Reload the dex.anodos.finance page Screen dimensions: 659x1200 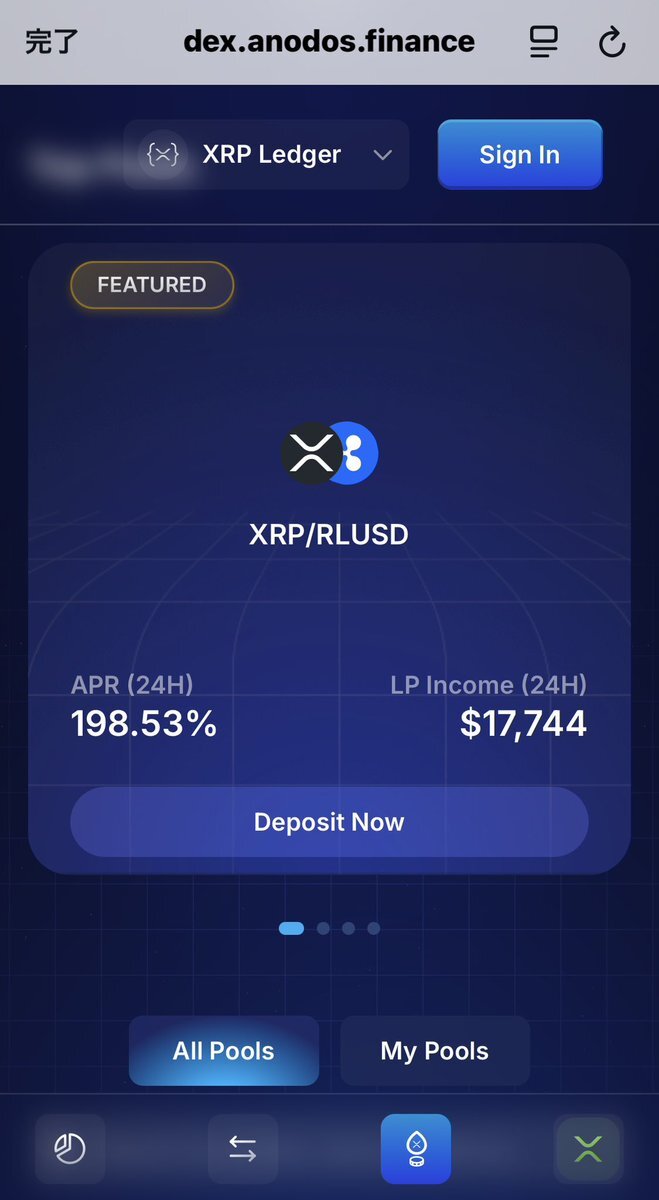[611, 42]
